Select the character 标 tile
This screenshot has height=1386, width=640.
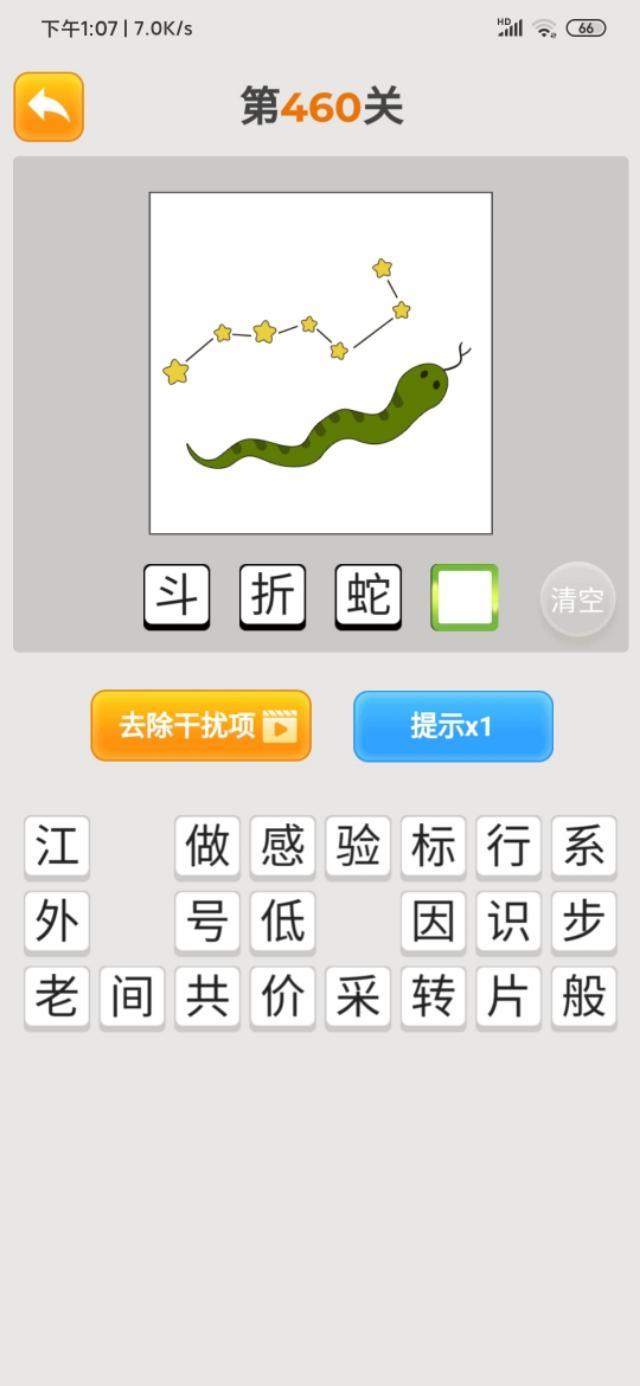pyautogui.click(x=433, y=846)
